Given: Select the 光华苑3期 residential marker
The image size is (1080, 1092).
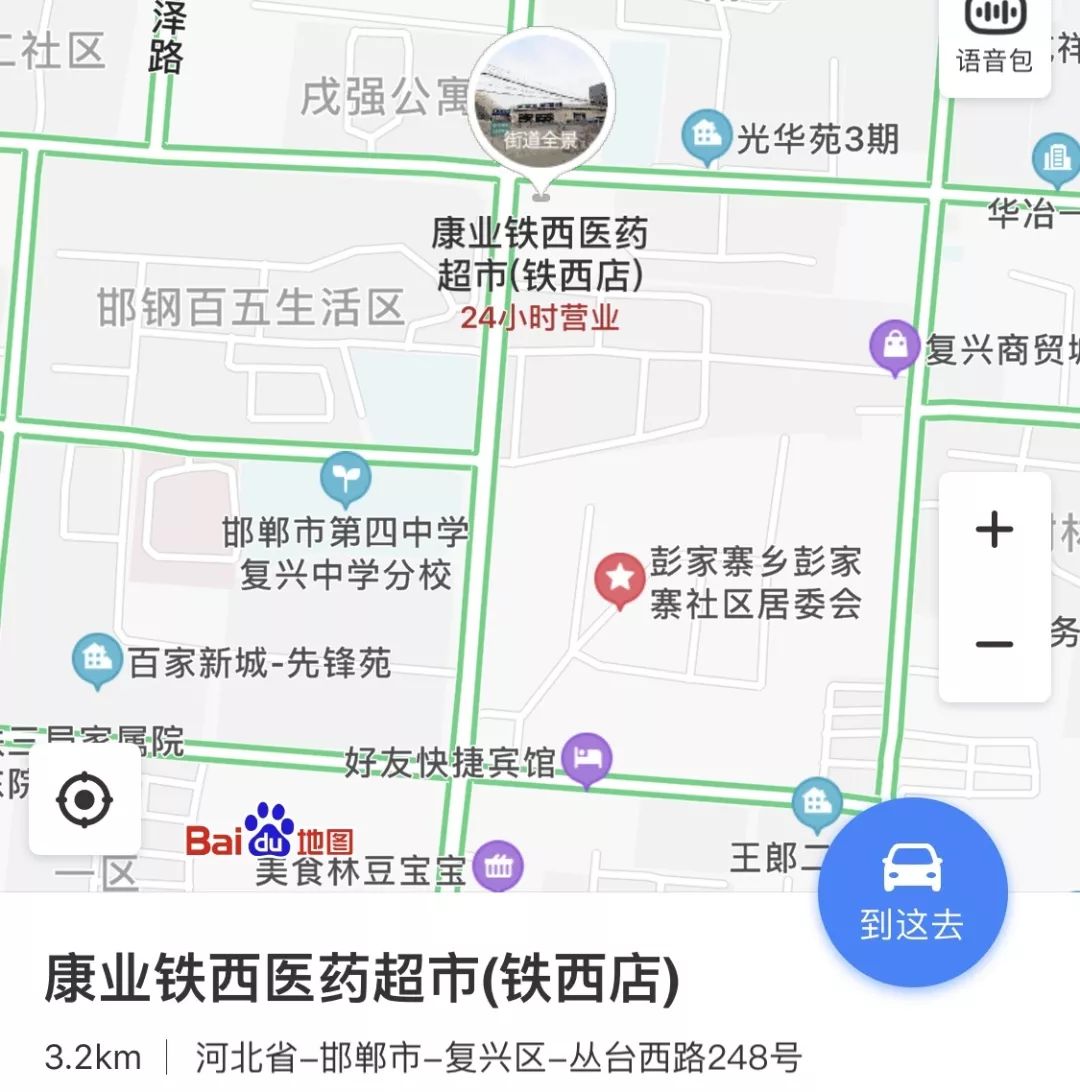Looking at the screenshot, I should pos(708,134).
